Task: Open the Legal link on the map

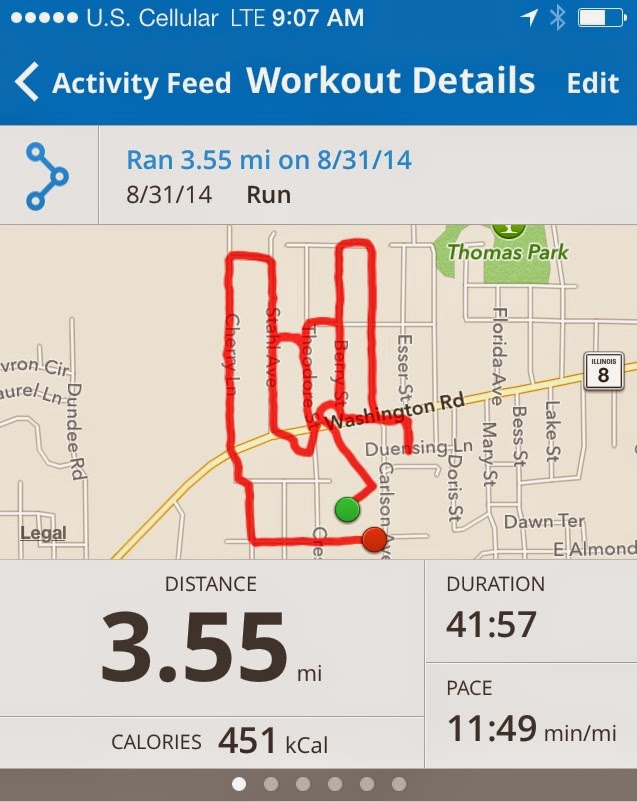Action: pyautogui.click(x=43, y=533)
